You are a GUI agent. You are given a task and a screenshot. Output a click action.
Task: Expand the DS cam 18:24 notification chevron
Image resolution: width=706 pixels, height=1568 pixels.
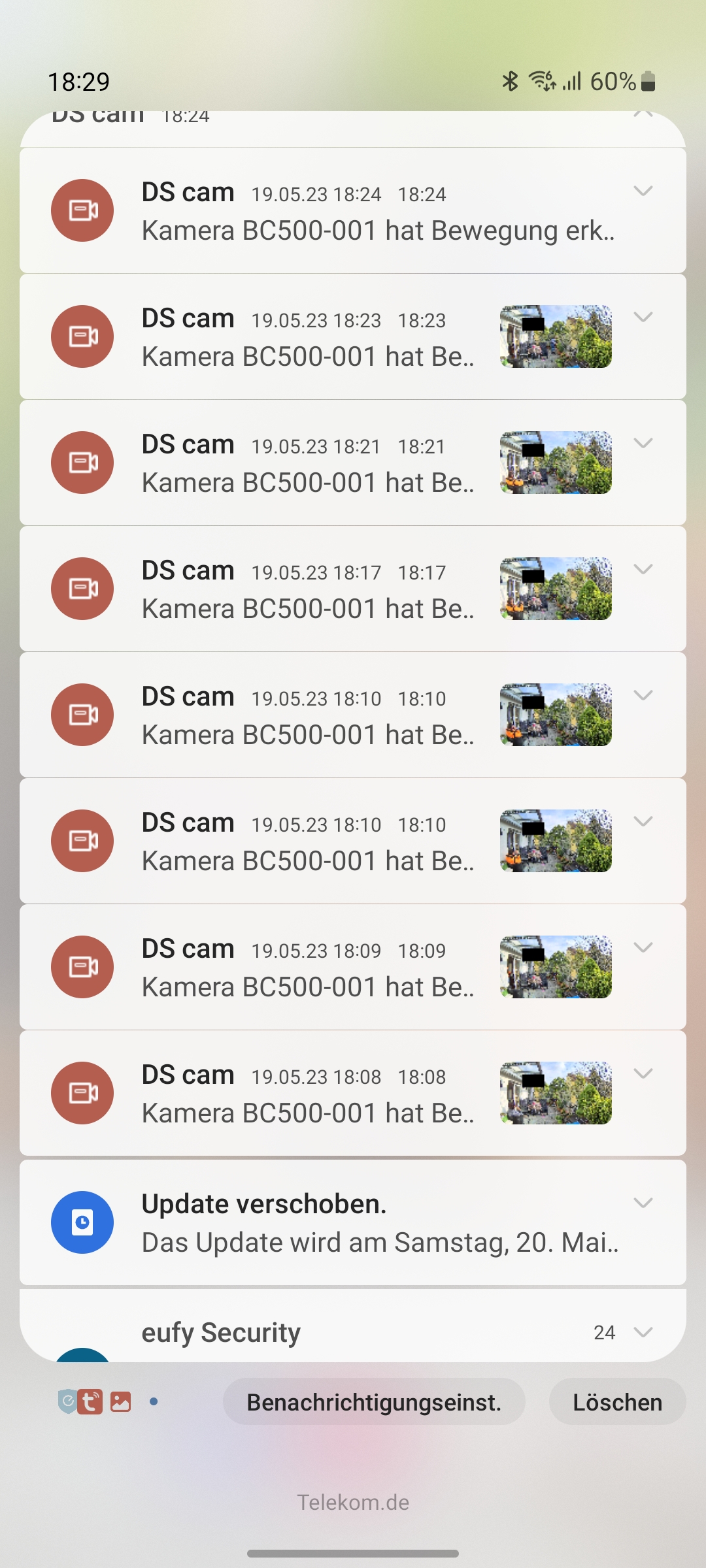[643, 191]
